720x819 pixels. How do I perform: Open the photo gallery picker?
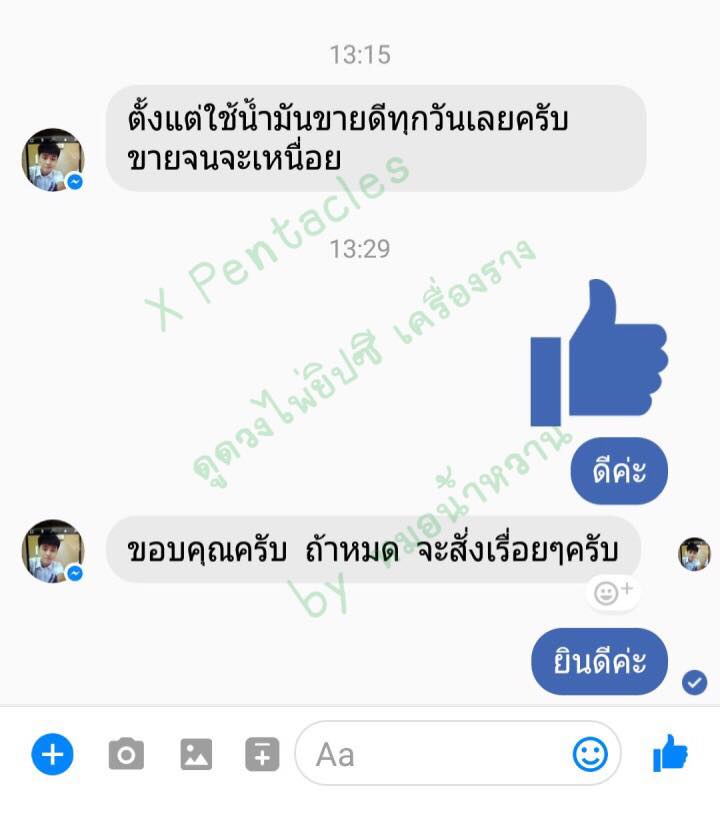click(196, 754)
